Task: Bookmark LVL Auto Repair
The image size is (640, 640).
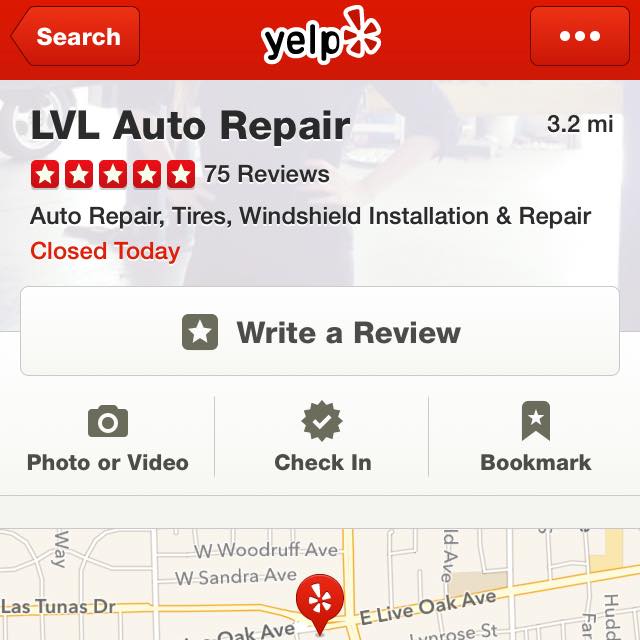Action: click(x=536, y=439)
